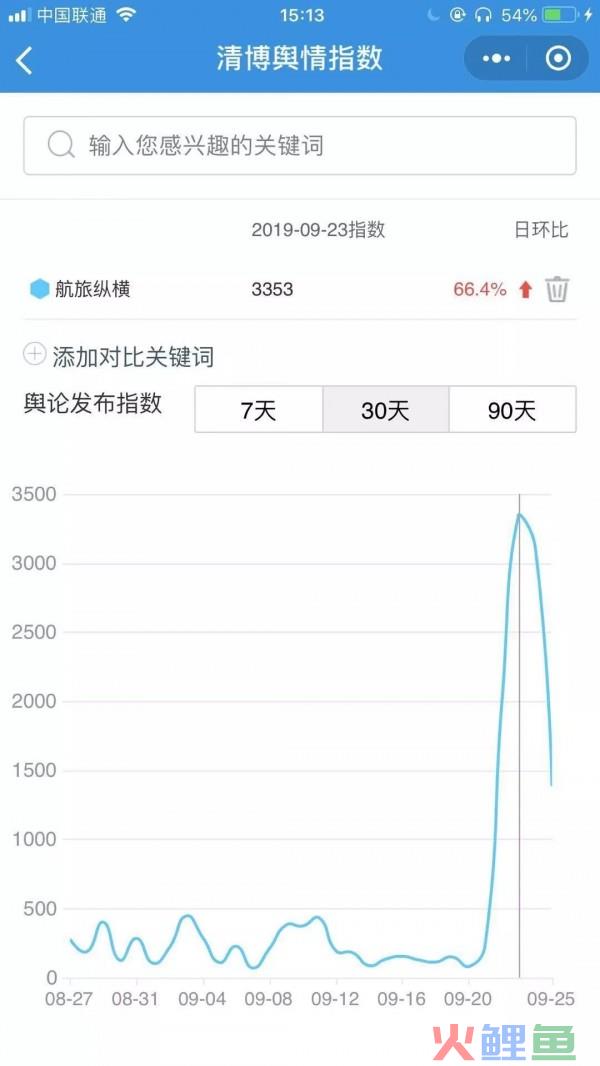Go back with the header arrow
Screen dimensions: 600x1066
coord(24,61)
